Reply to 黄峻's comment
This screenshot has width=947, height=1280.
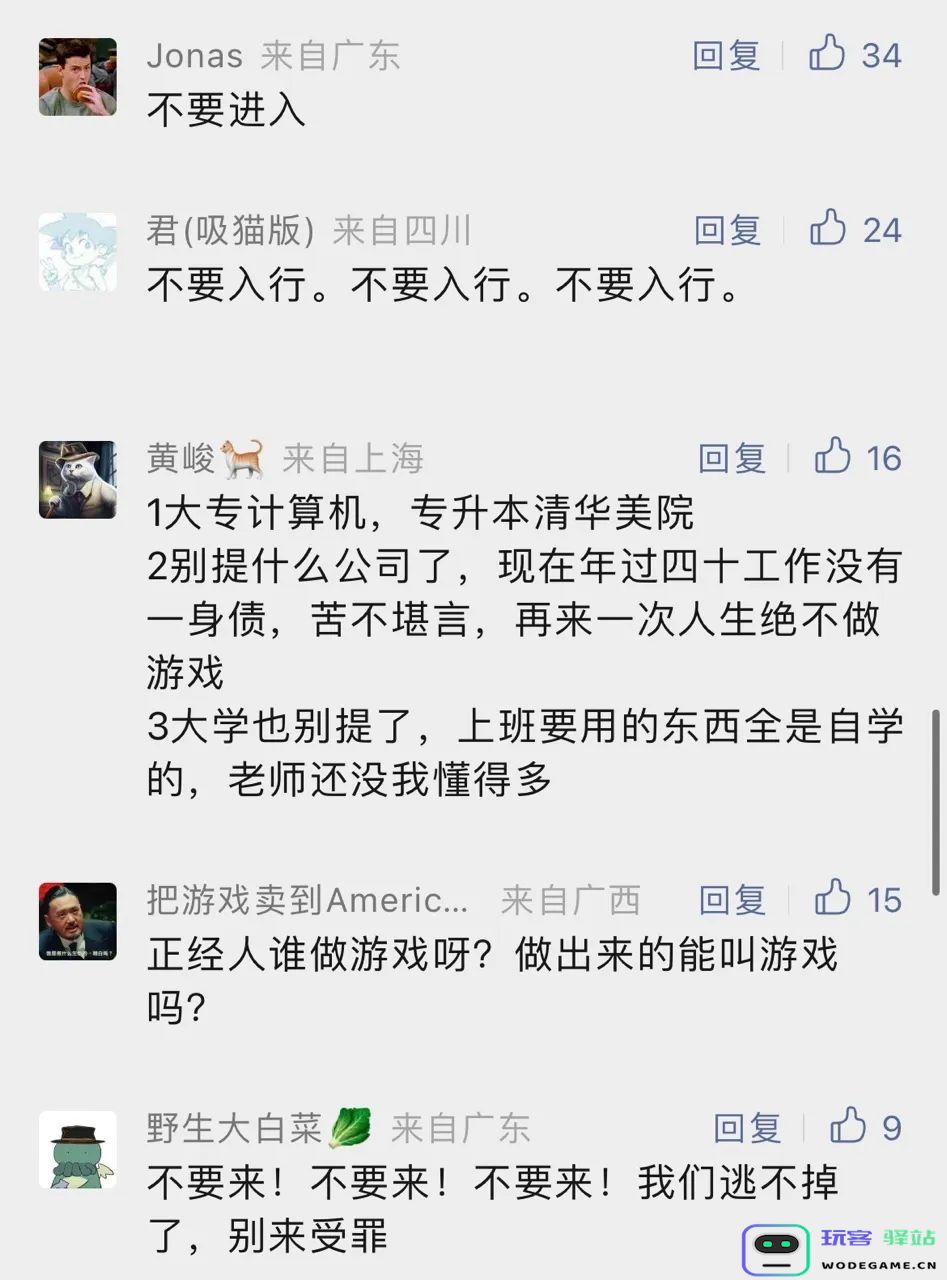732,458
